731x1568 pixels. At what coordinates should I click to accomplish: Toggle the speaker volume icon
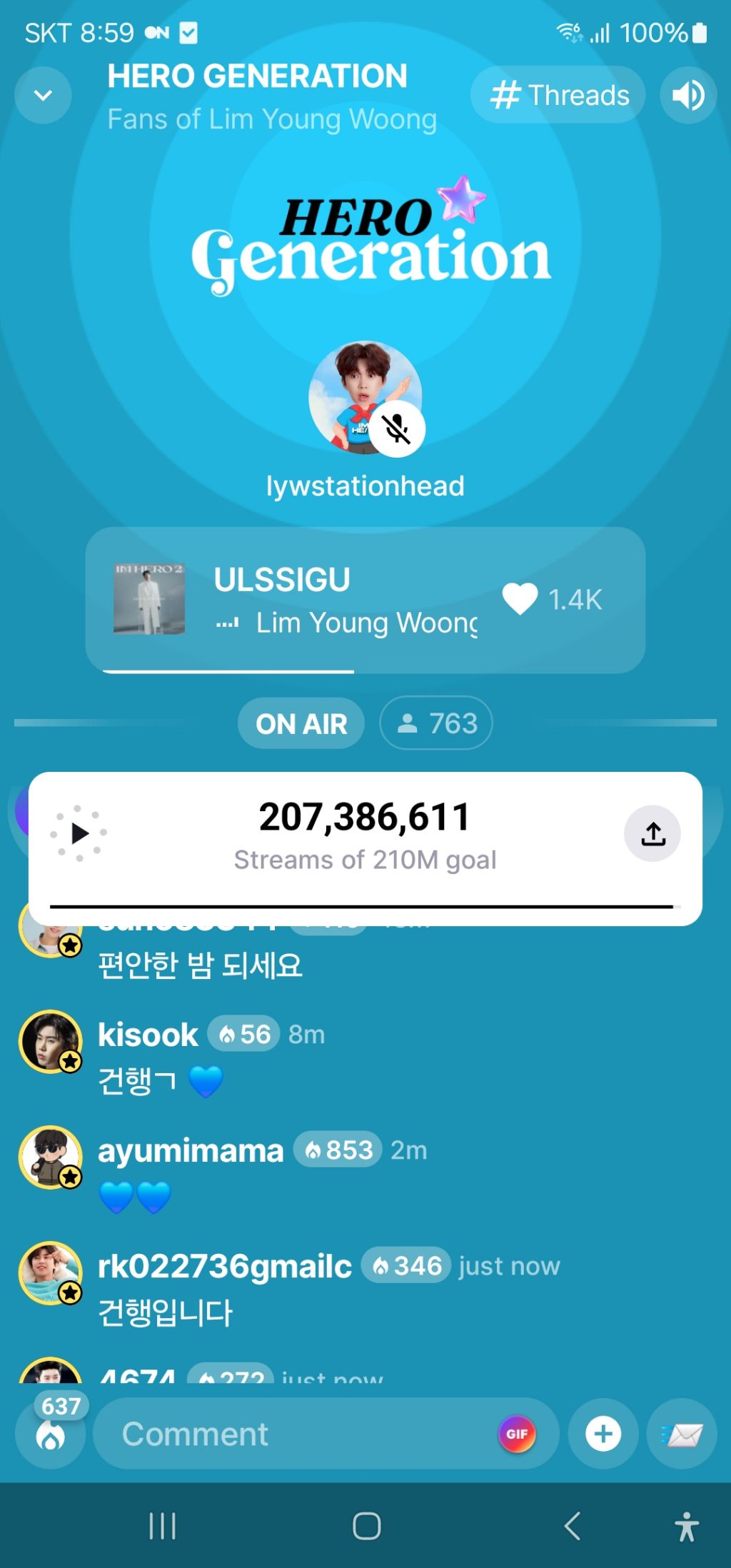tap(688, 95)
